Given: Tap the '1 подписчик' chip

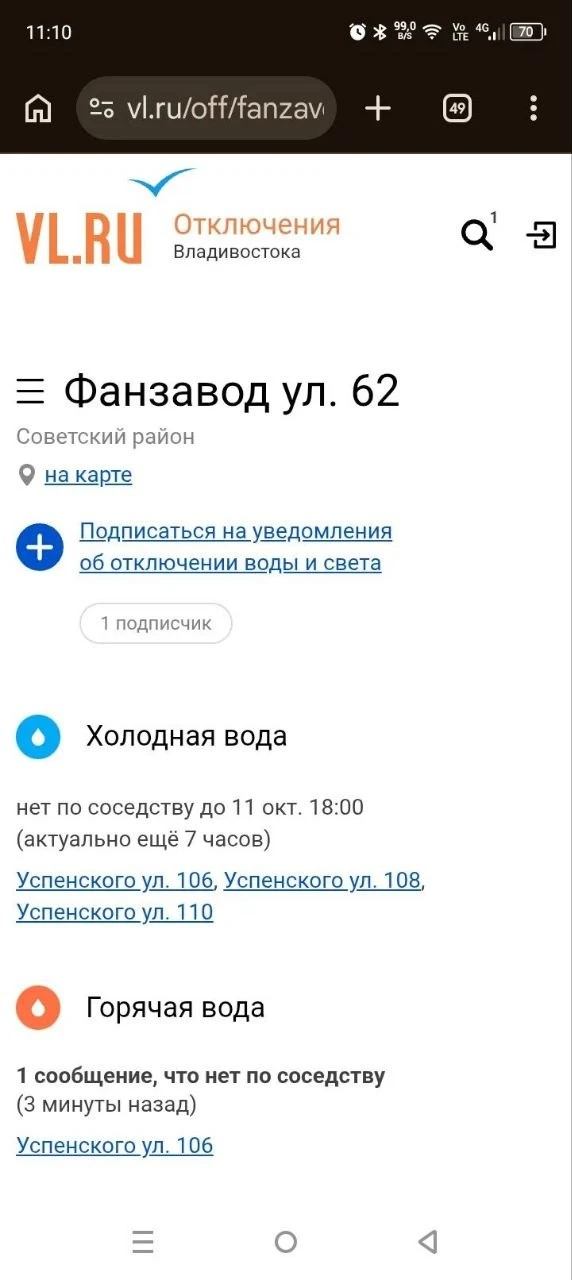Looking at the screenshot, I should (x=156, y=623).
